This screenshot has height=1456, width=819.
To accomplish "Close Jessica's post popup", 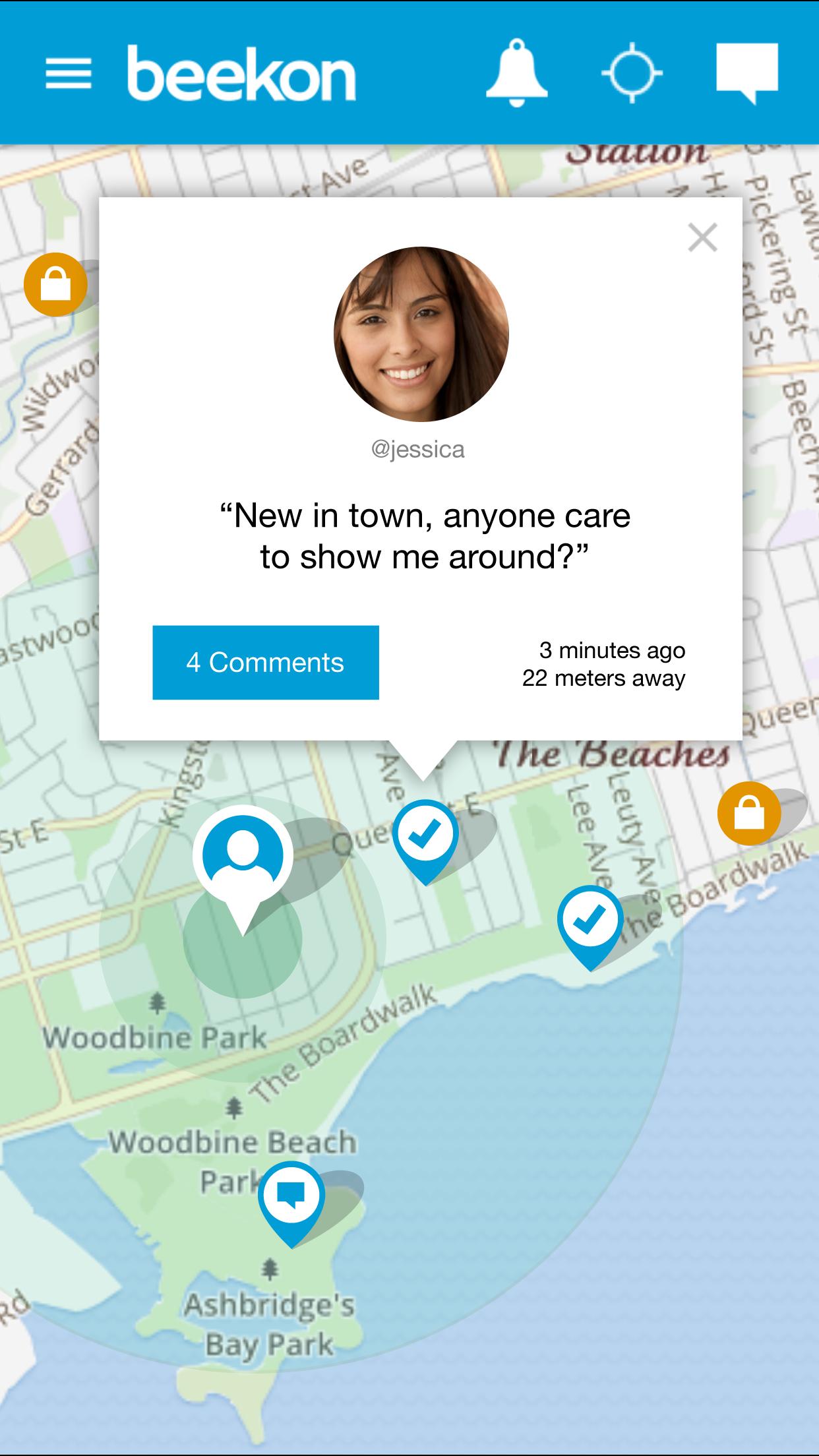I will (702, 237).
